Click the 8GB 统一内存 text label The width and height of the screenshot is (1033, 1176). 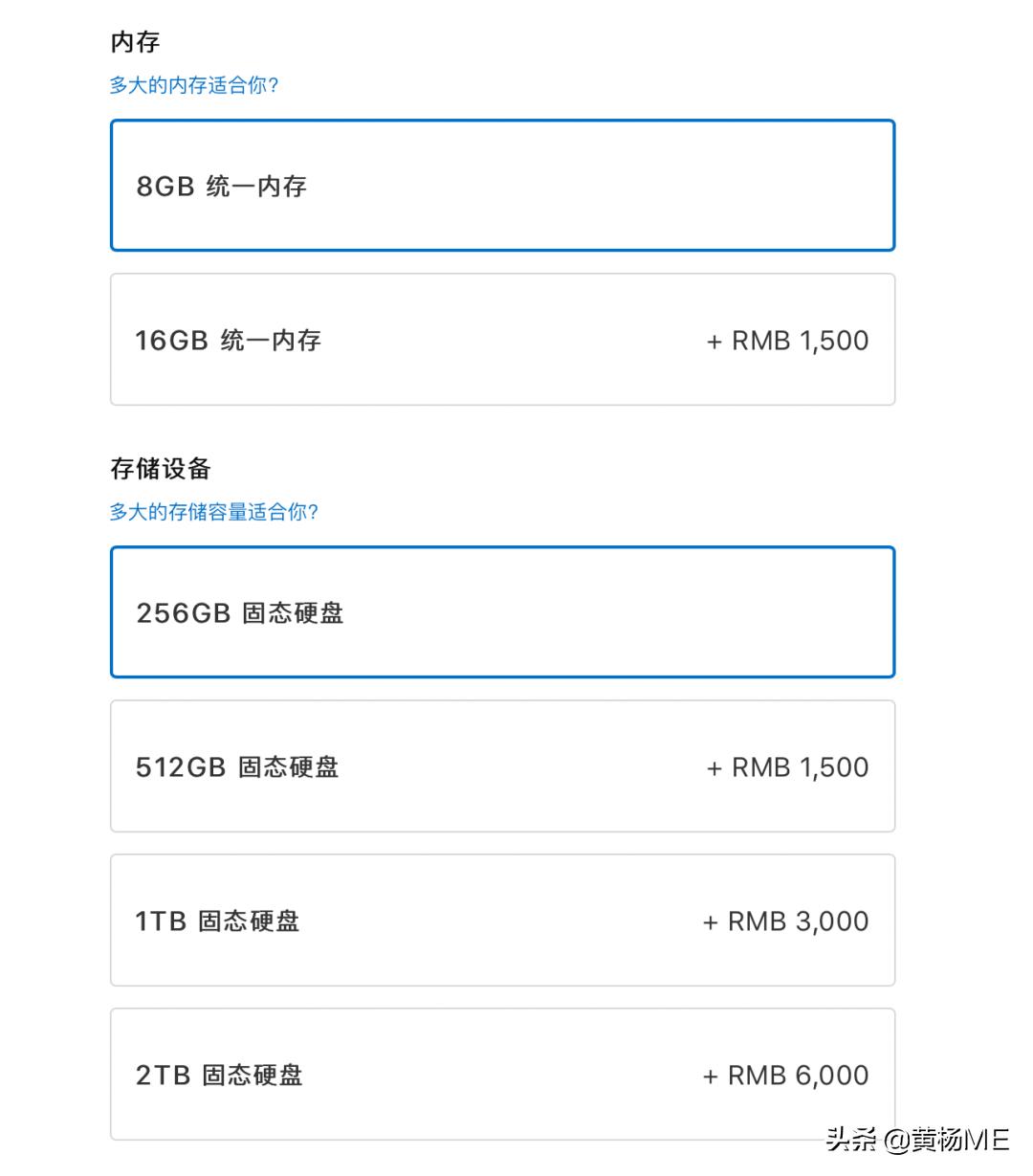click(221, 187)
